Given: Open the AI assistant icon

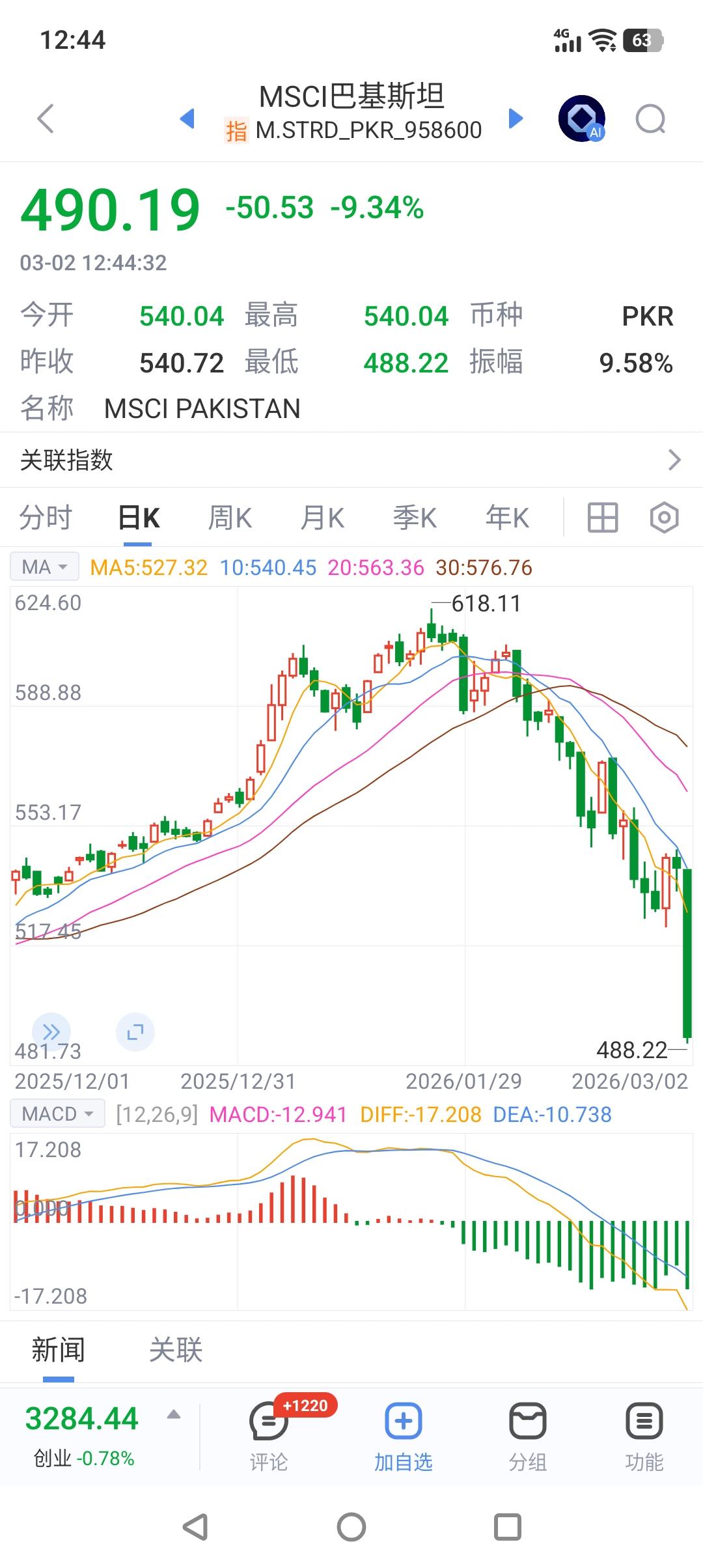Looking at the screenshot, I should coord(581,119).
